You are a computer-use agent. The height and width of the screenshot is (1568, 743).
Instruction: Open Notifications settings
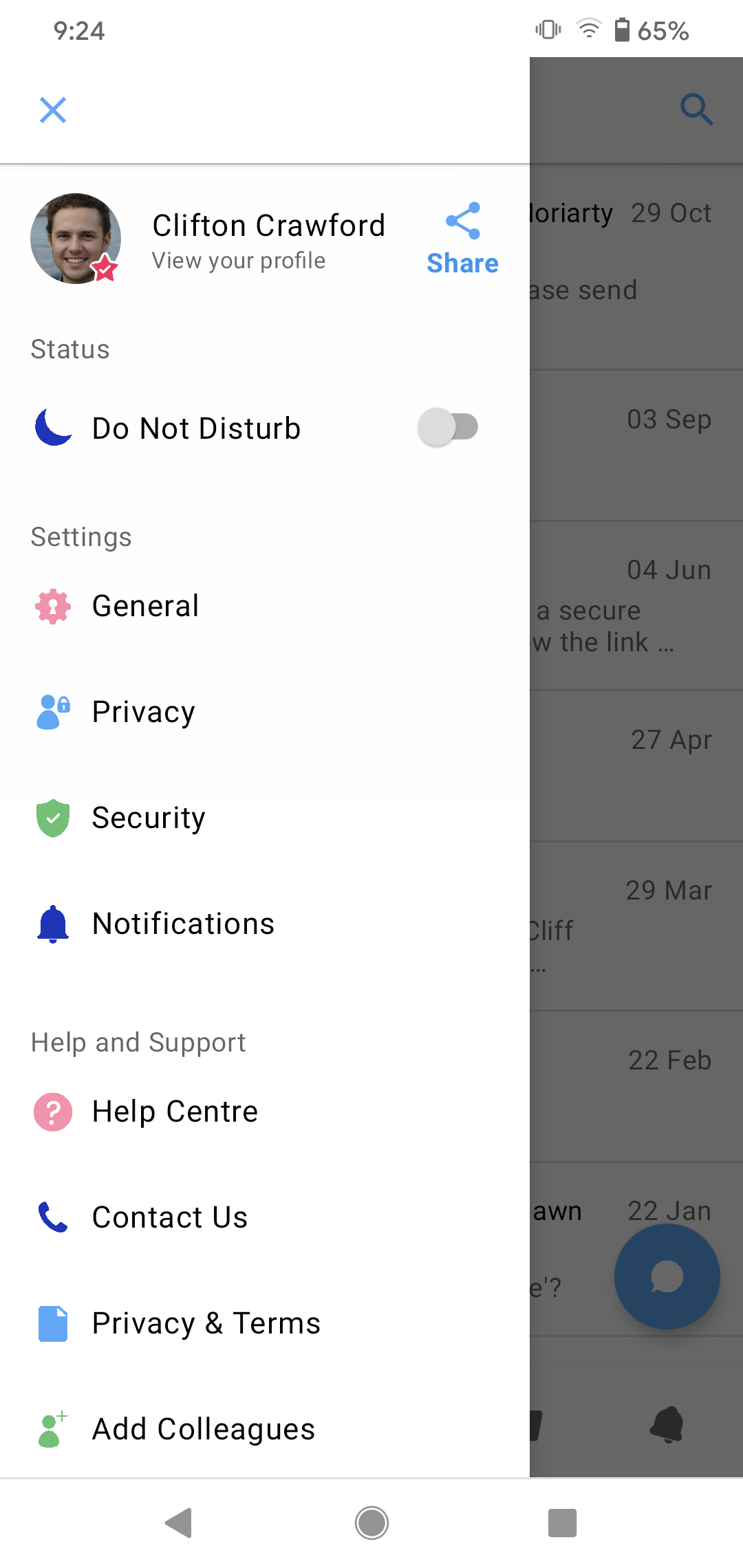coord(183,924)
